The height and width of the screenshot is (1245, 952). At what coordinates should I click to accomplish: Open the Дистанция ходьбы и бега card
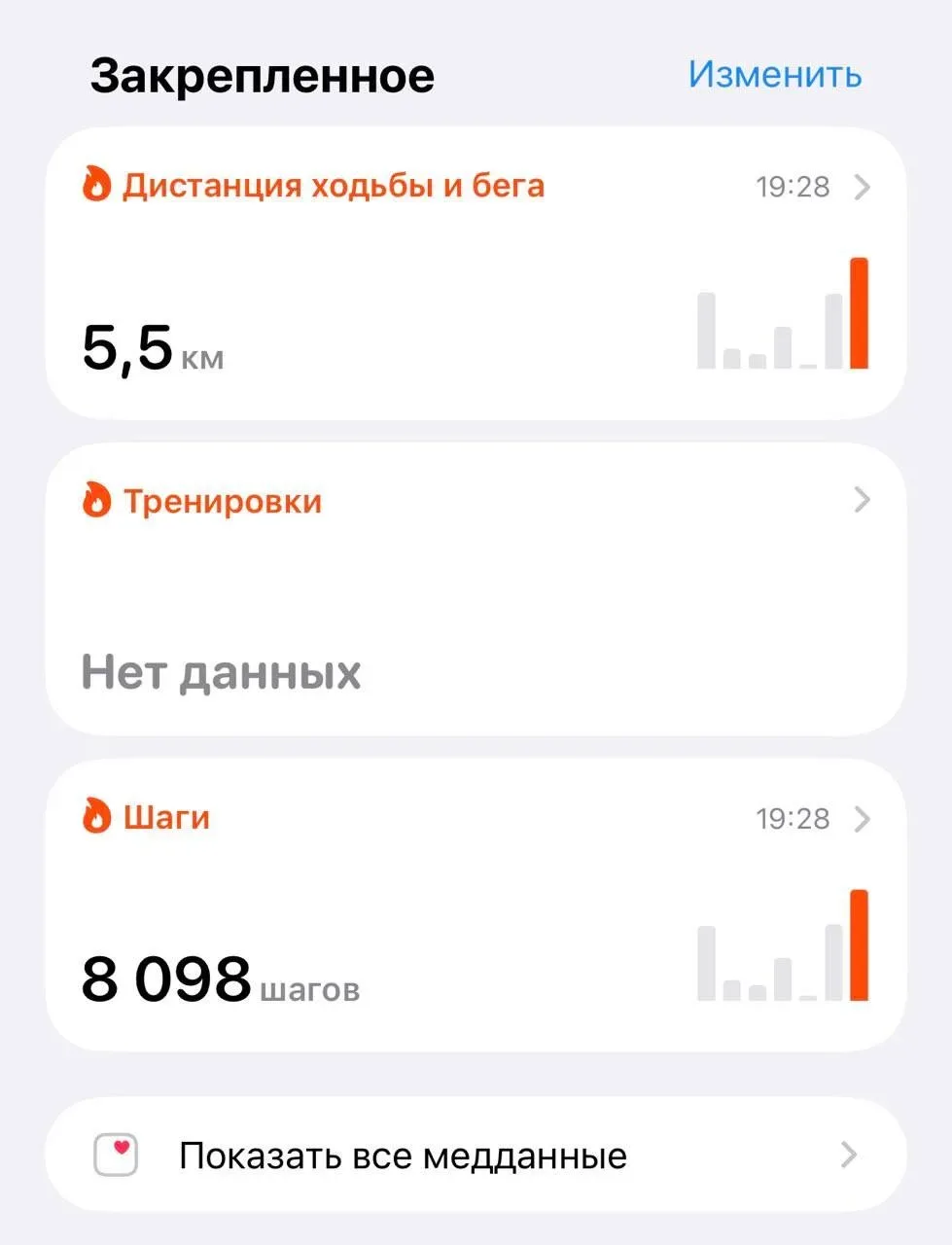pos(476,273)
